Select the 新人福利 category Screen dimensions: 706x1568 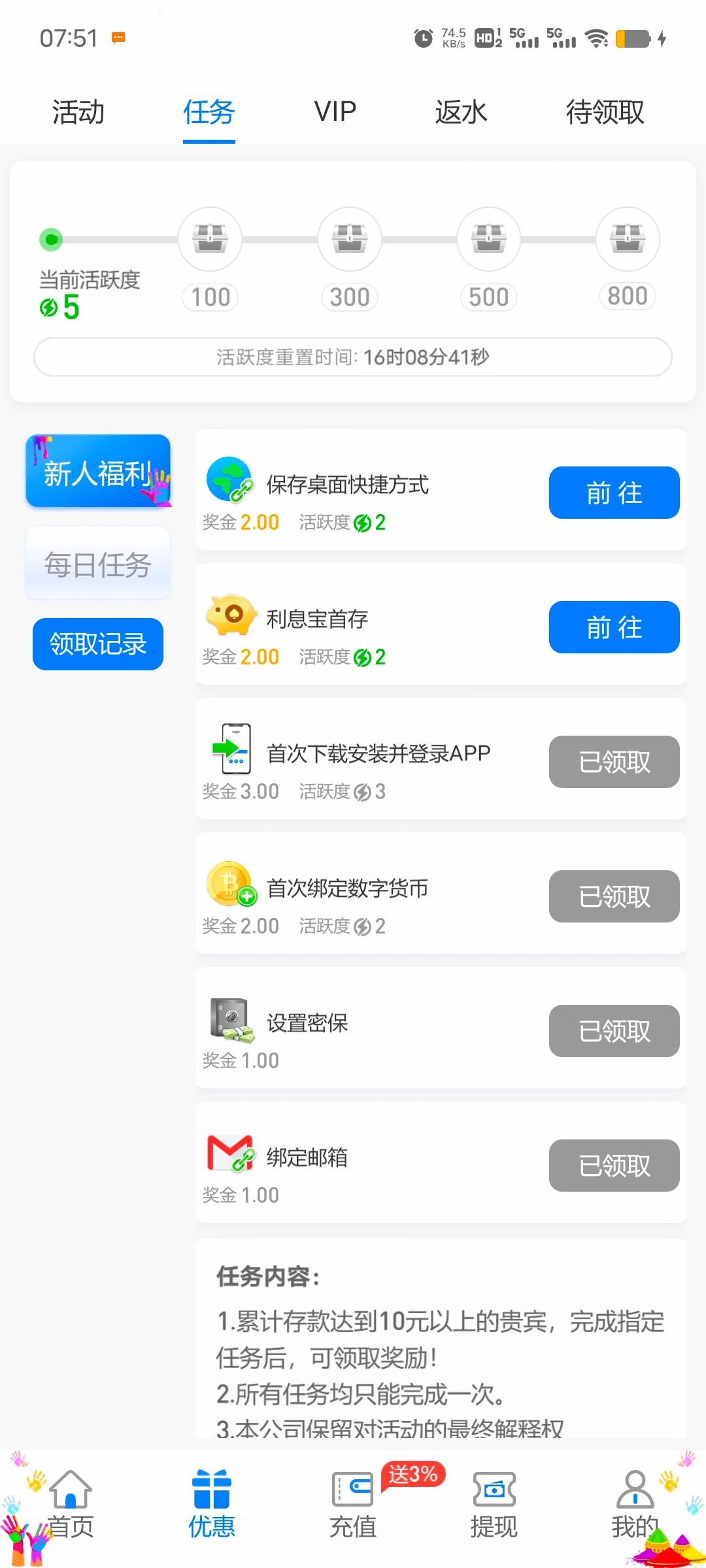[98, 471]
